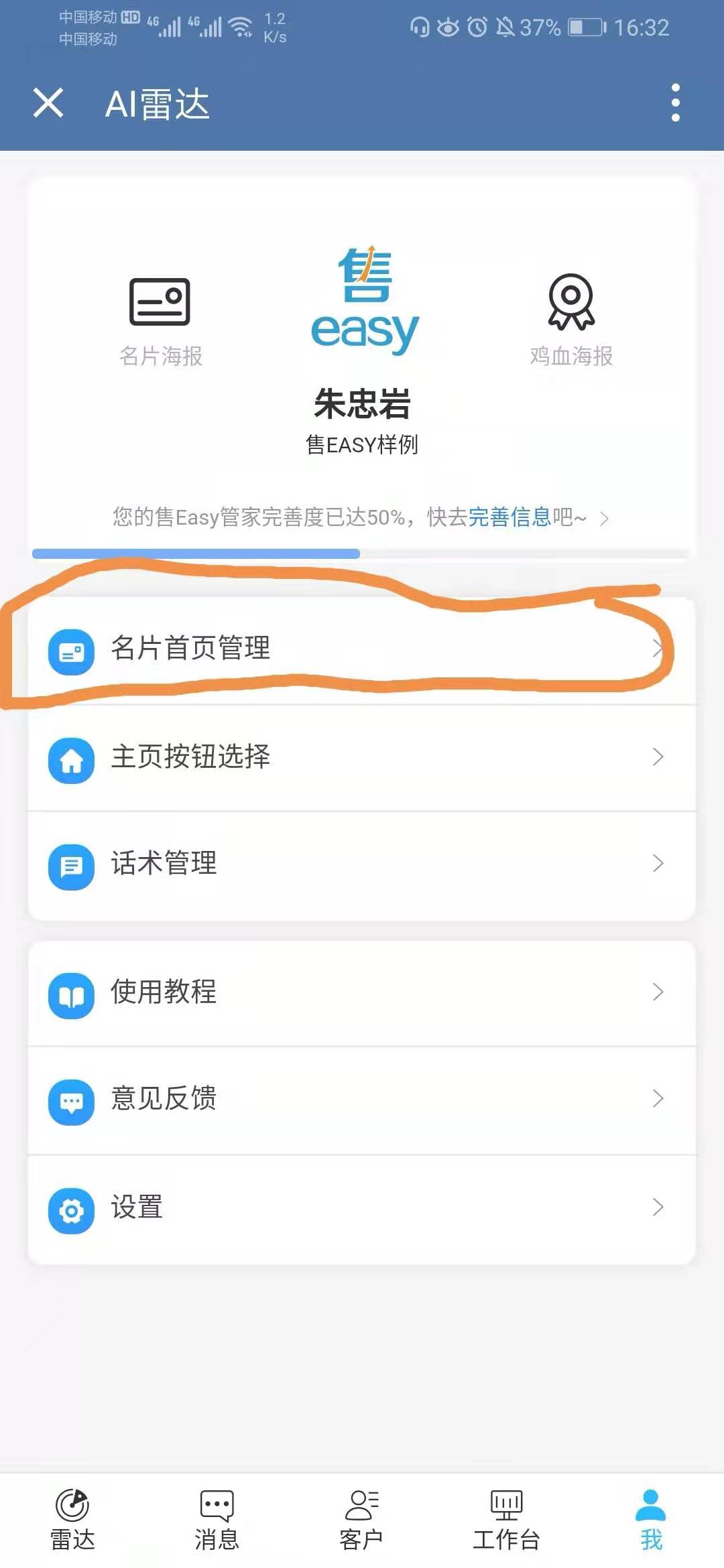Open 意见反馈
Image resolution: width=724 pixels, height=1568 pixels.
point(362,1099)
